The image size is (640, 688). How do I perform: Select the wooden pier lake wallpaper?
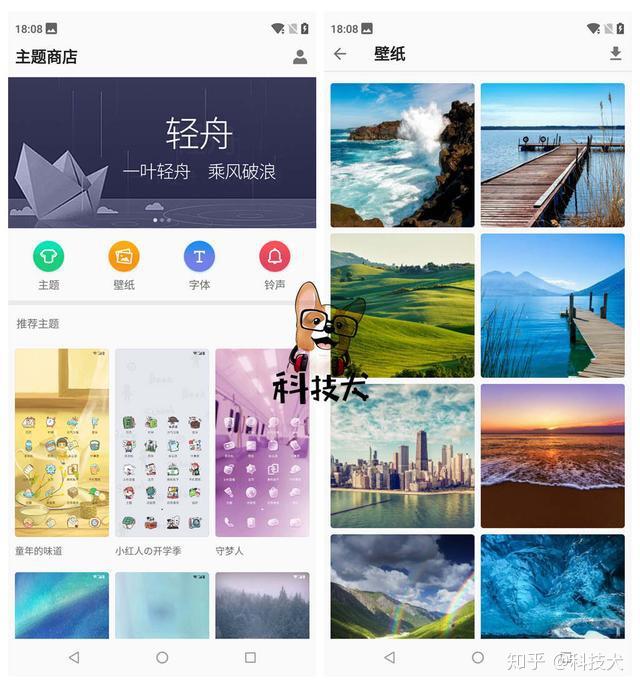click(x=552, y=155)
